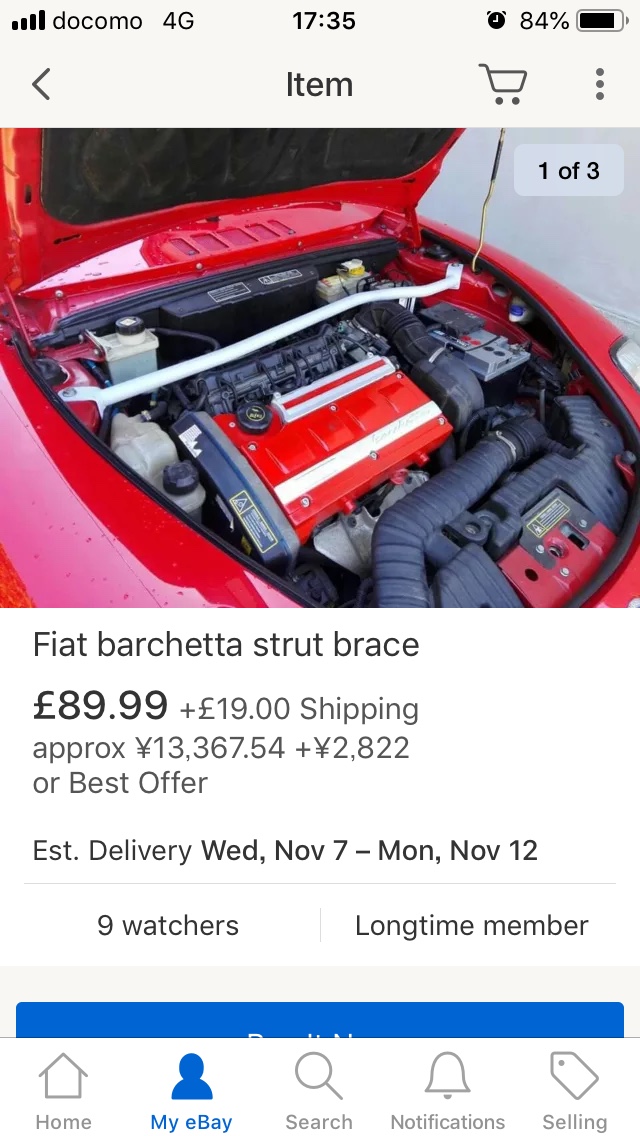Tap the blue Buy It Now button

tap(320, 1020)
